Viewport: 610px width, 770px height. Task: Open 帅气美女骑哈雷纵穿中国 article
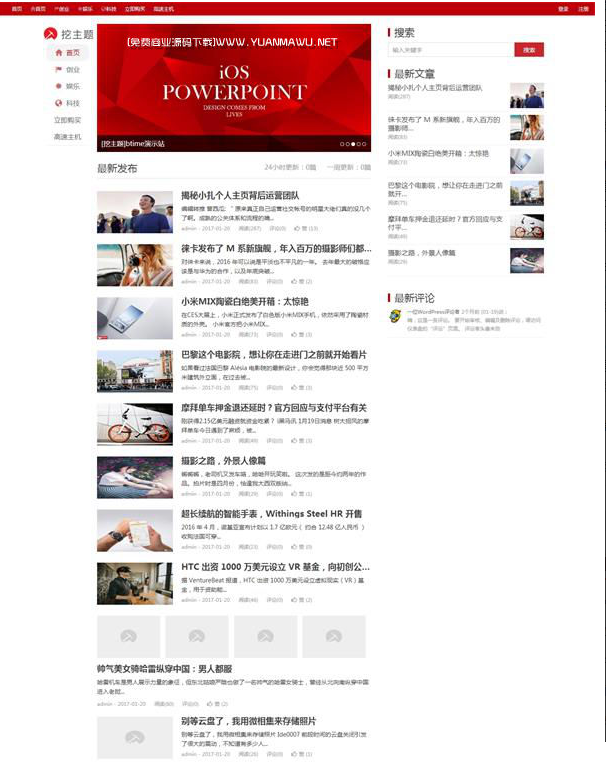pos(164,668)
